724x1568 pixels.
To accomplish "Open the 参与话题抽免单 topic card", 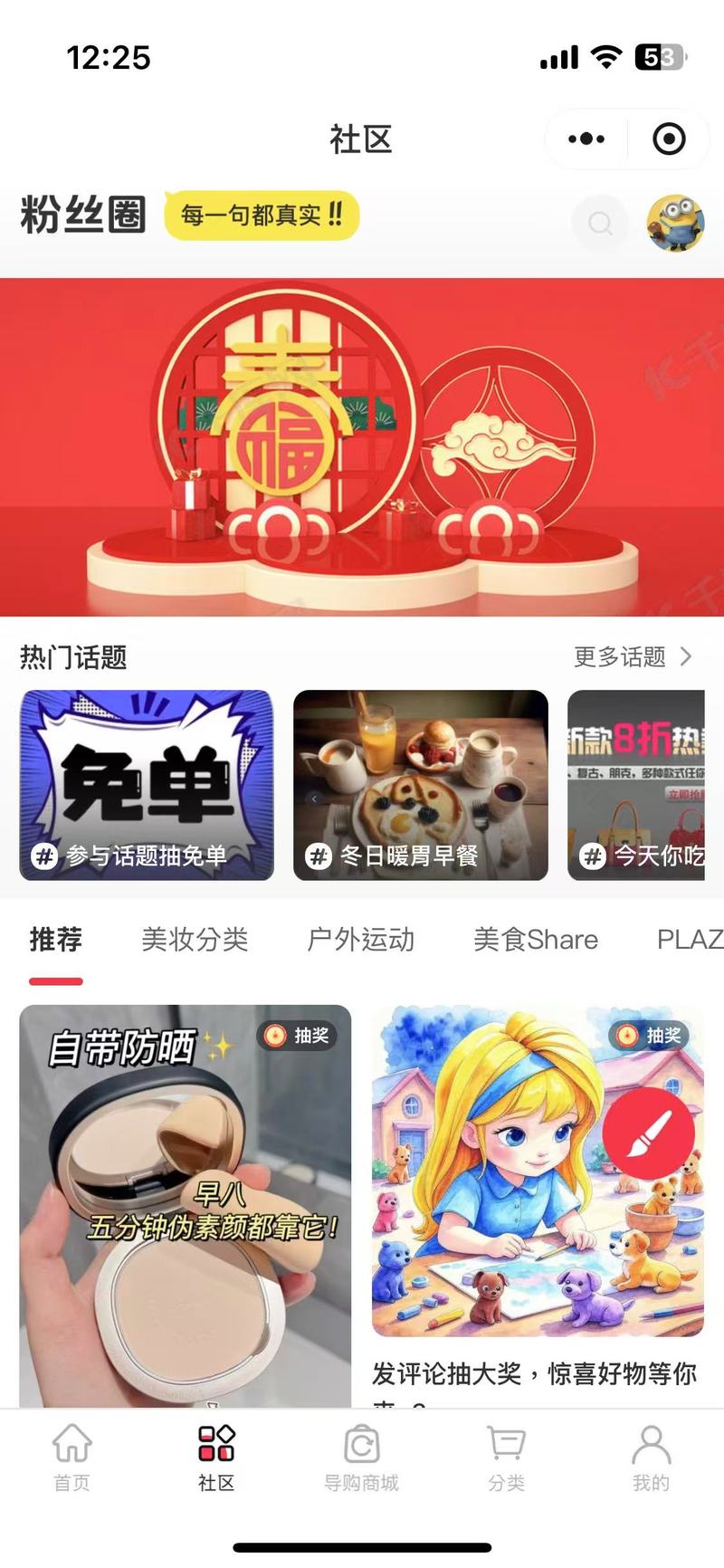I will (x=147, y=785).
